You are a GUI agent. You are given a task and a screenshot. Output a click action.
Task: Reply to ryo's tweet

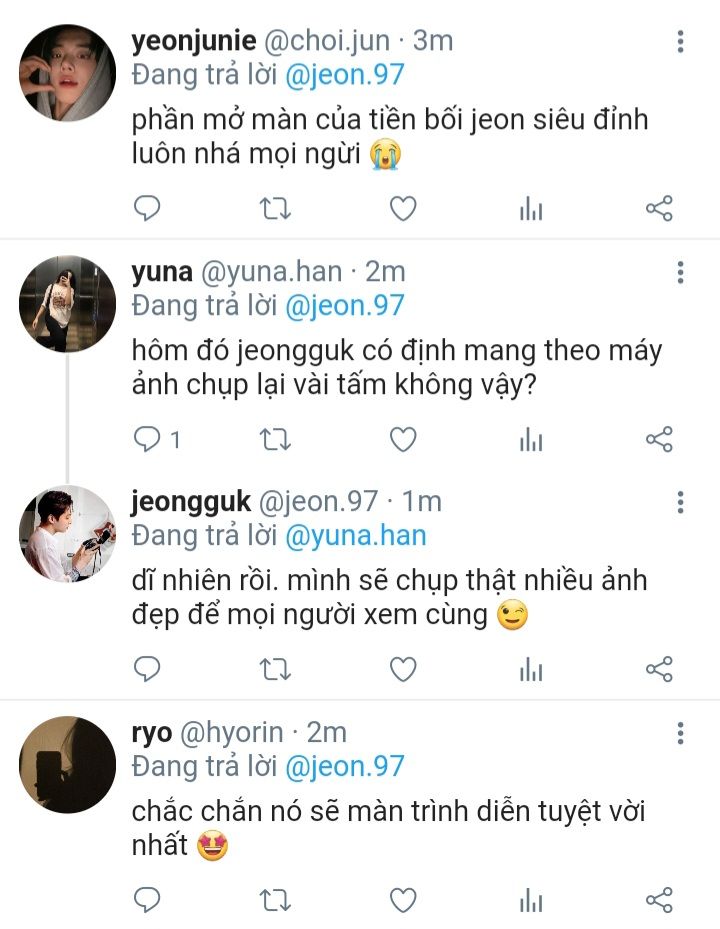(147, 899)
